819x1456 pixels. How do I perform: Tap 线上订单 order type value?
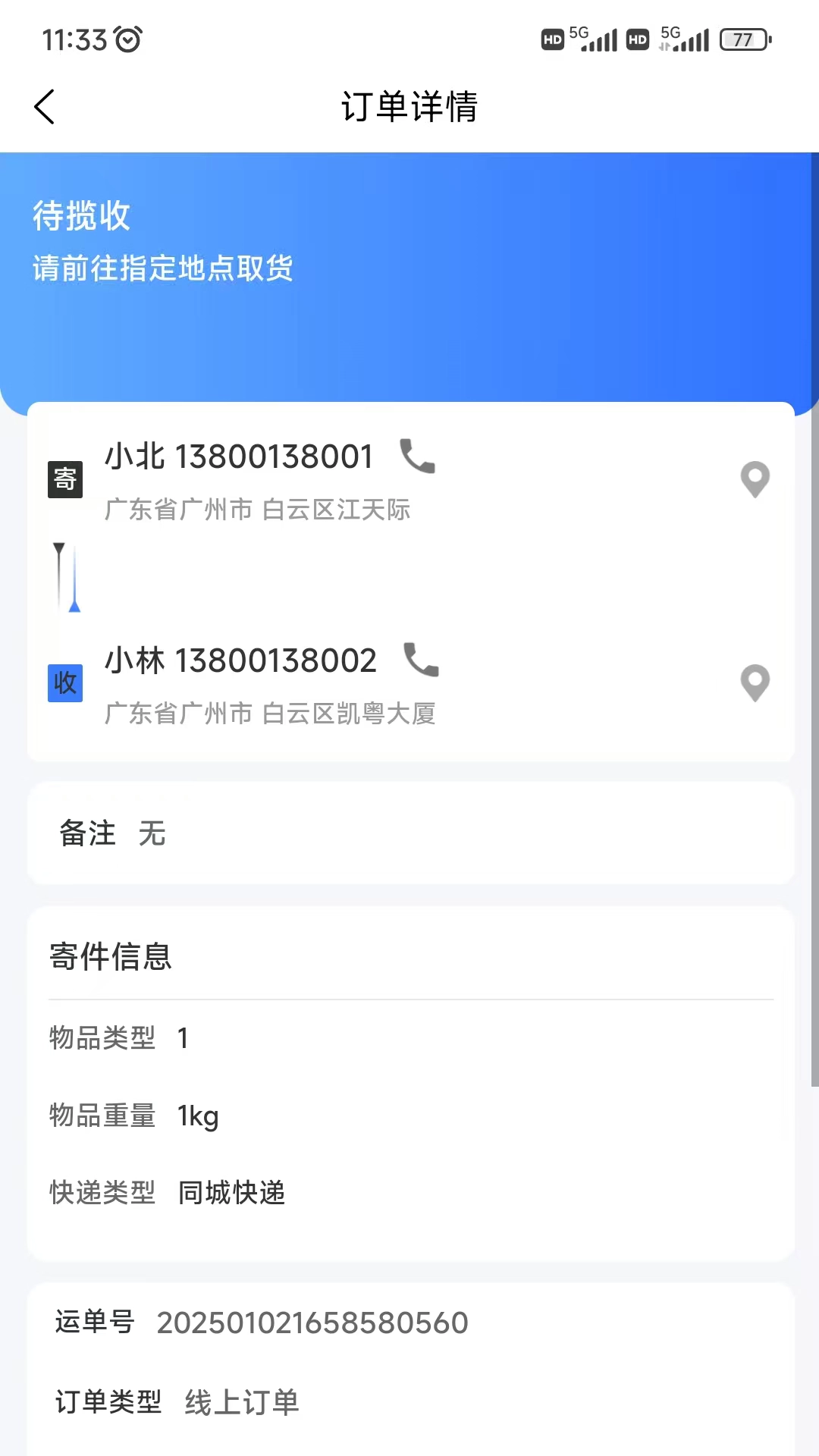click(x=243, y=1401)
